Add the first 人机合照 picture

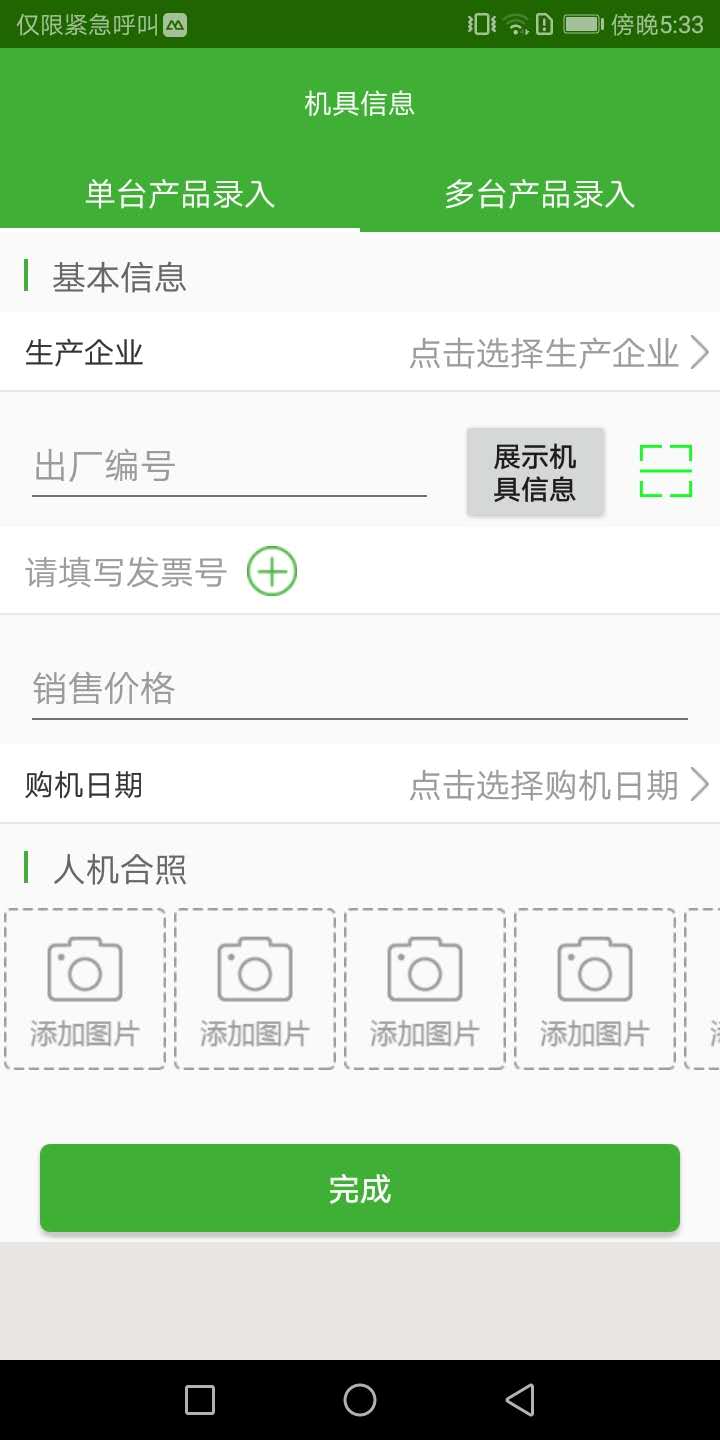[x=85, y=988]
